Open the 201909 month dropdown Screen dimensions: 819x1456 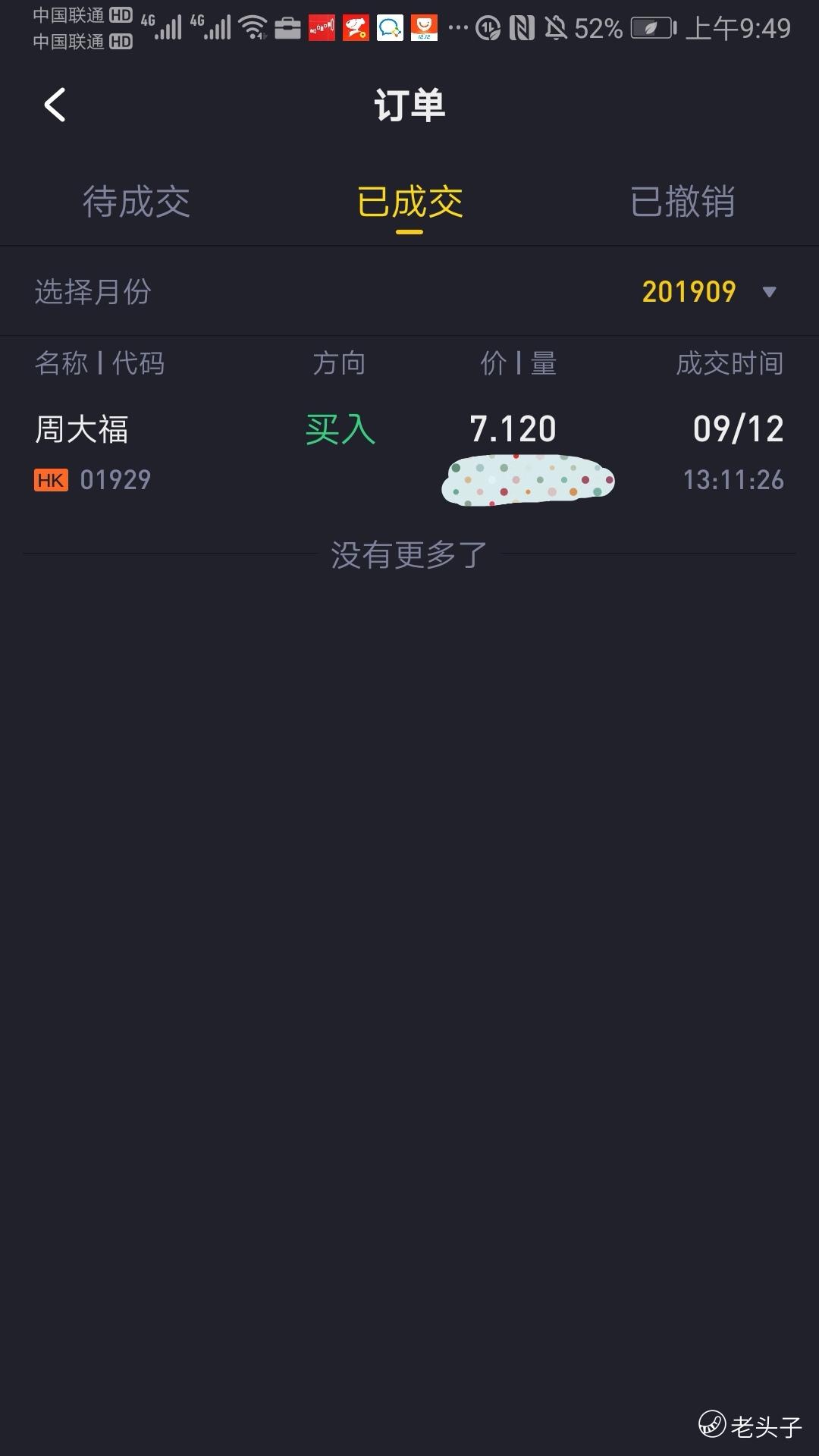709,292
